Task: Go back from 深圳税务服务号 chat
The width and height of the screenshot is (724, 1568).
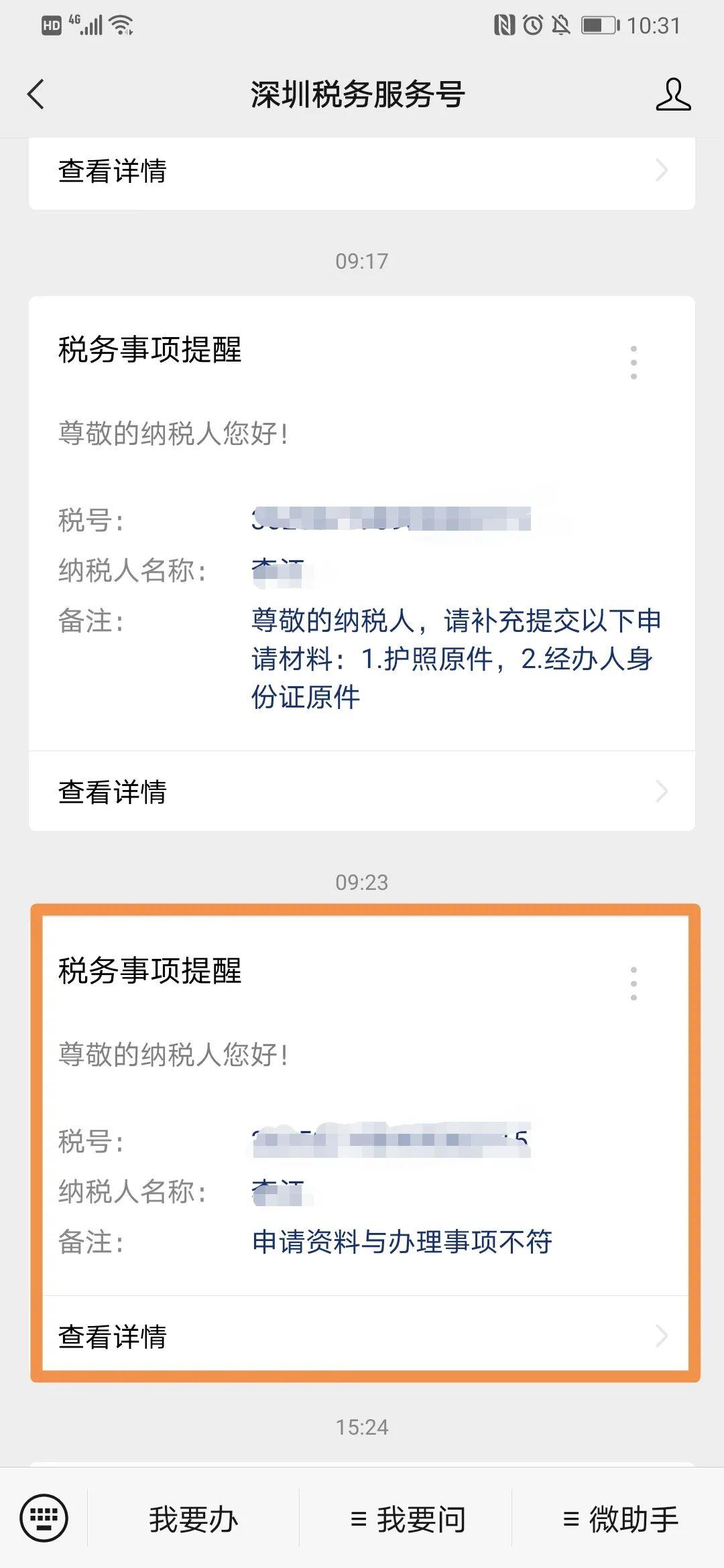Action: 36,94
